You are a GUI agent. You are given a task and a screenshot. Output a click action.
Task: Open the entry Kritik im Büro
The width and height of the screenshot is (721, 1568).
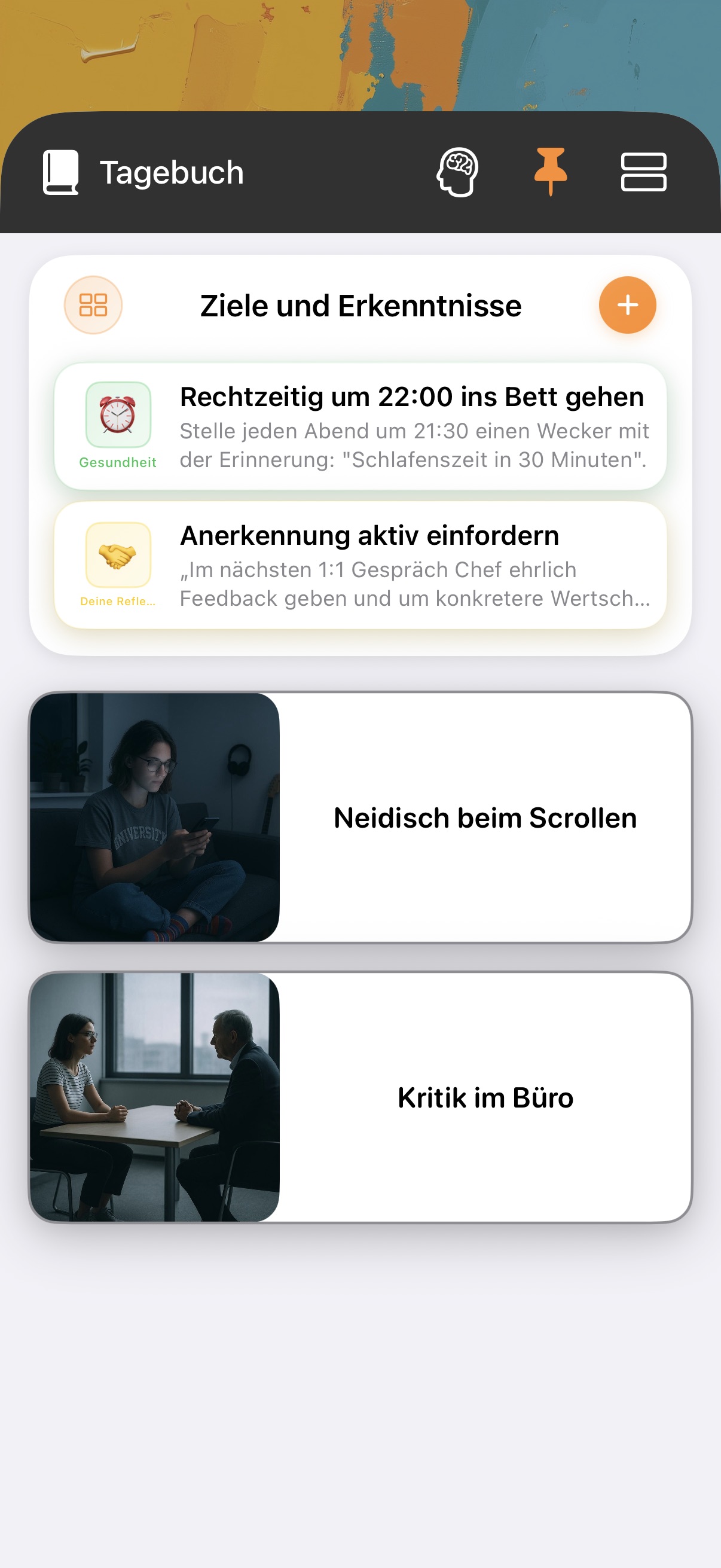point(484,1097)
